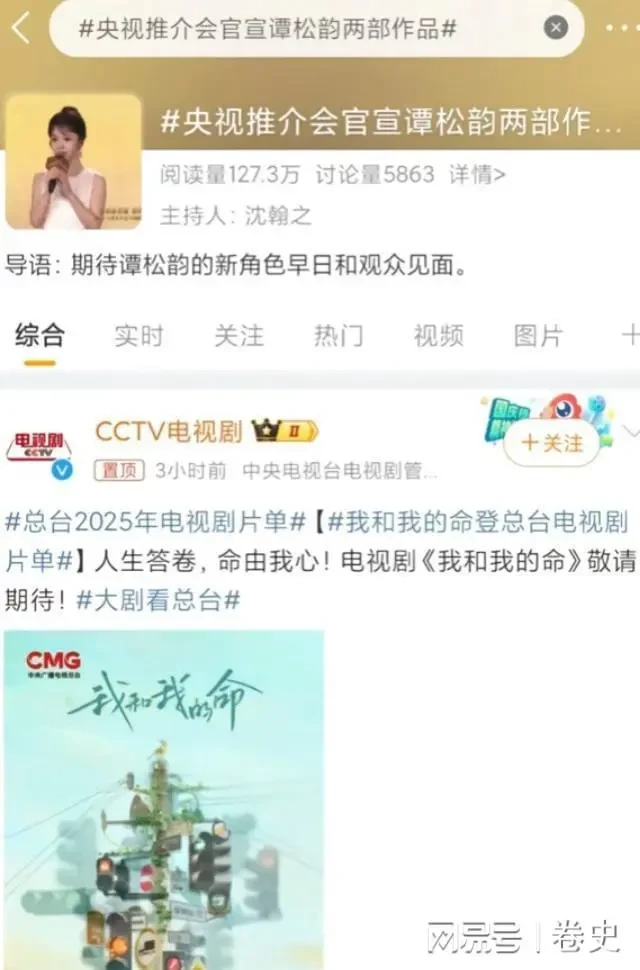Select the 综合 tab
Screen dimensions: 640x970
click(40, 335)
